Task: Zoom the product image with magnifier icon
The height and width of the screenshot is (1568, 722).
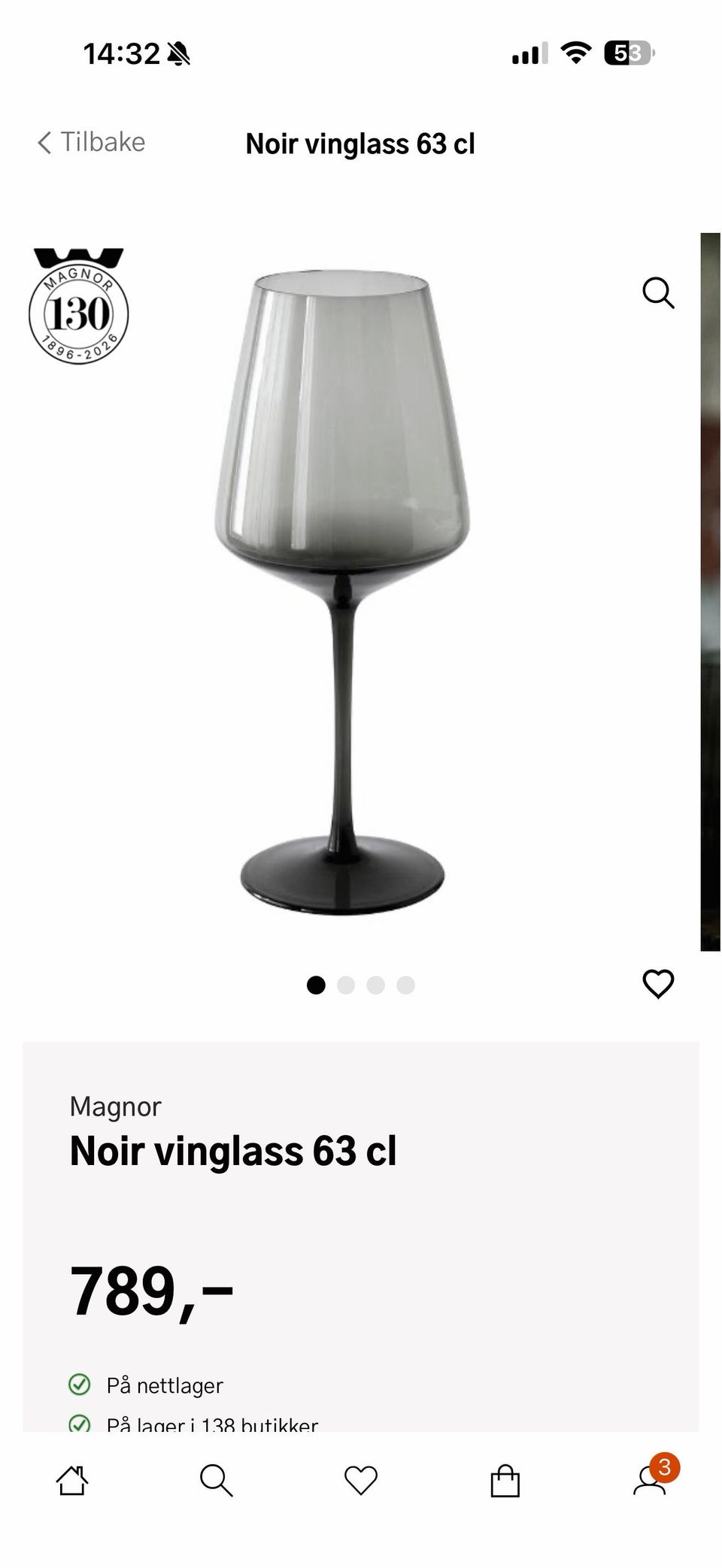Action: [658, 292]
